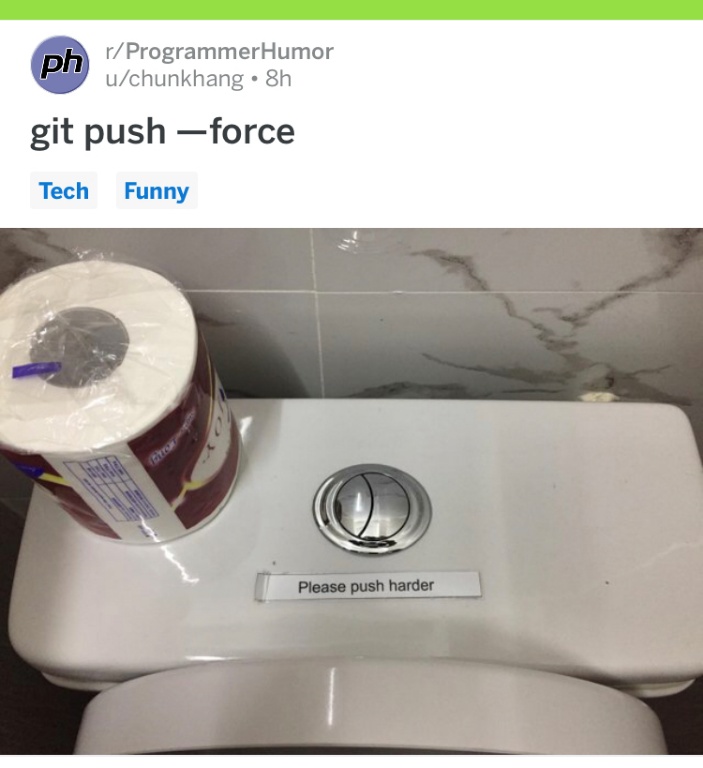
Task: Open the r/ProgrammerHumor community link
Action: pyautogui.click(x=219, y=52)
